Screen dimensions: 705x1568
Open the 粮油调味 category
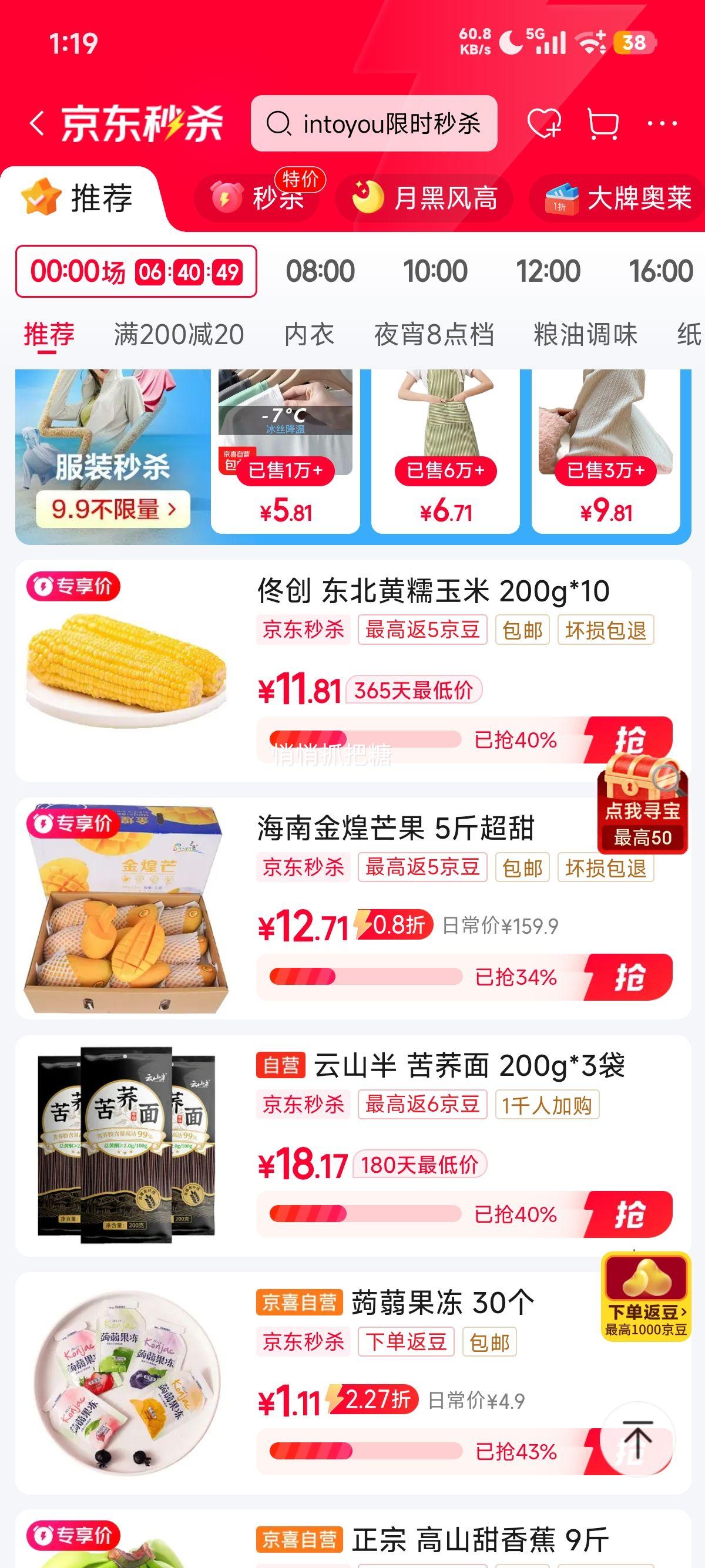click(x=585, y=335)
